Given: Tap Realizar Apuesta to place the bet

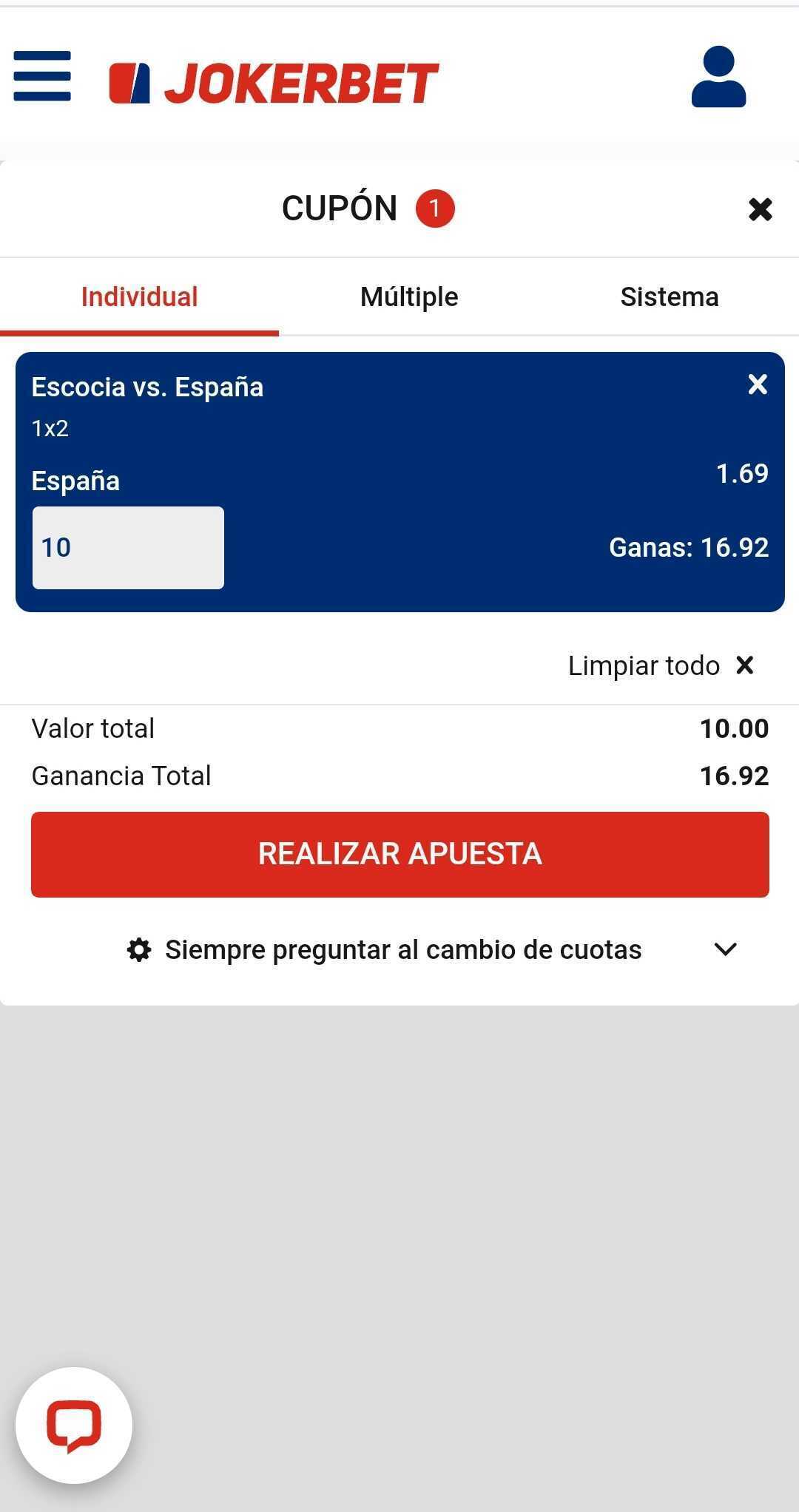Looking at the screenshot, I should pyautogui.click(x=400, y=855).
